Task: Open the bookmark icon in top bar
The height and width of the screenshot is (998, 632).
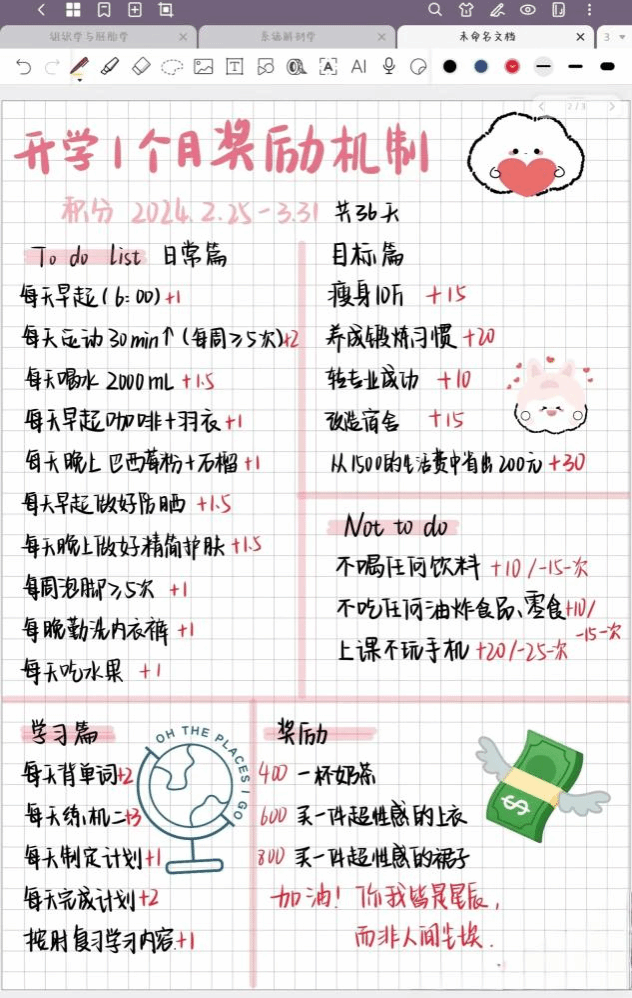Action: click(104, 10)
